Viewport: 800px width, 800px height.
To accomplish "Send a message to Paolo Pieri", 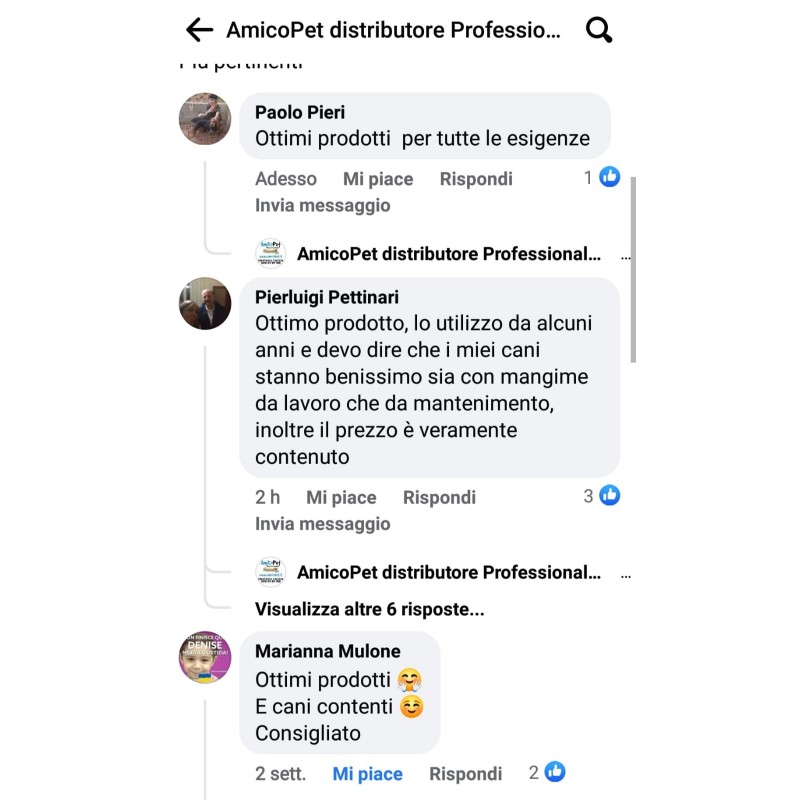I will click(x=322, y=206).
